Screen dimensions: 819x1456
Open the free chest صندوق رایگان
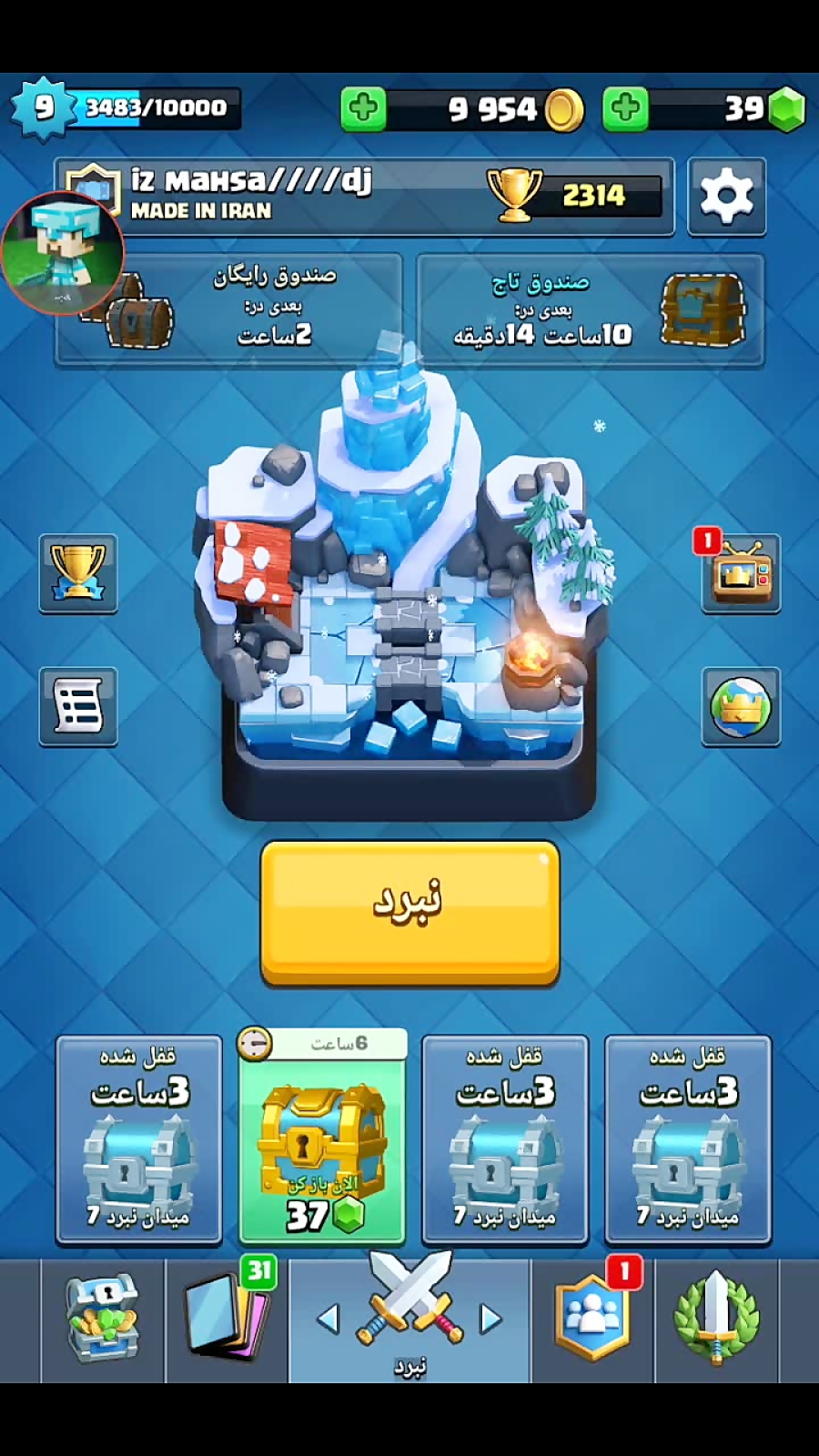tap(227, 309)
